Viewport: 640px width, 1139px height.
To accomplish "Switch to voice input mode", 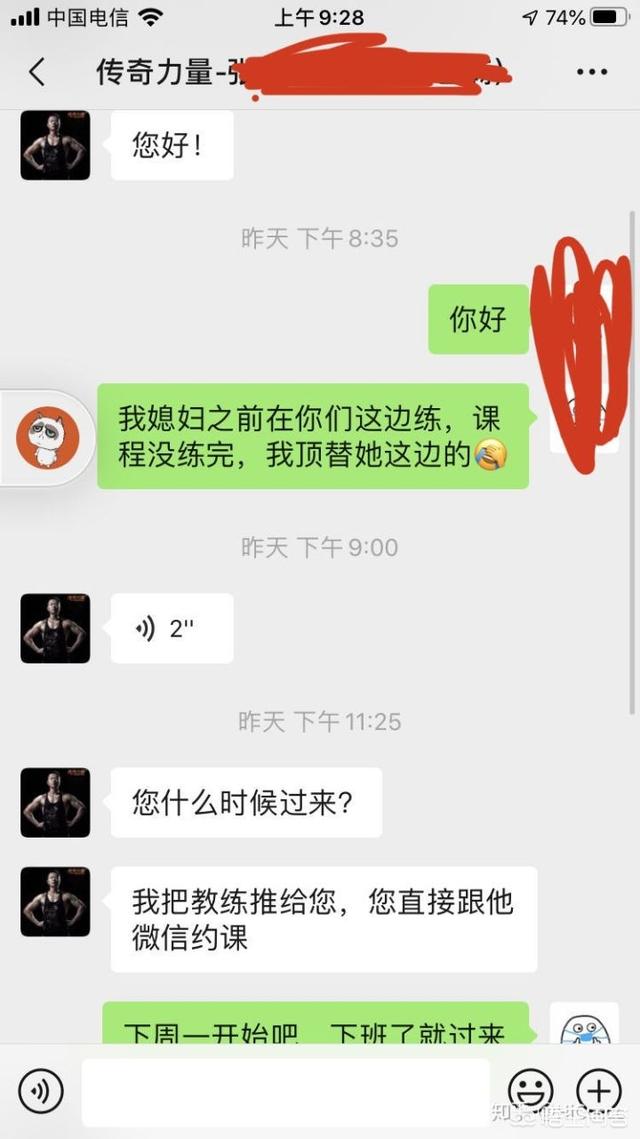I will [41, 1090].
